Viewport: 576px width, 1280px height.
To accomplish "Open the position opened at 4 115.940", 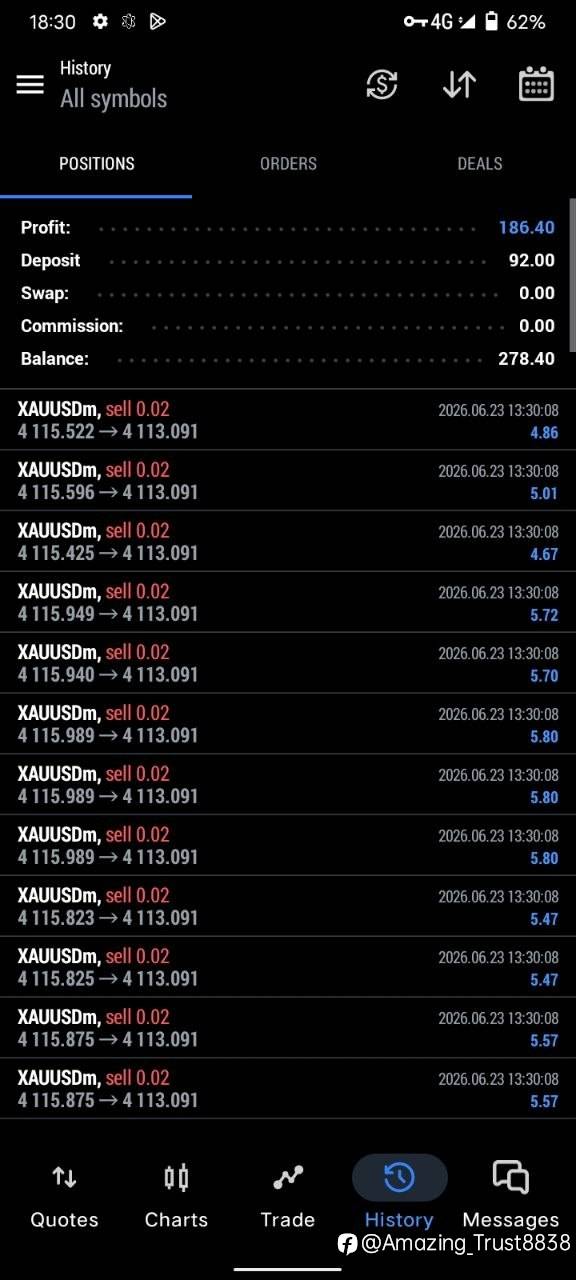I will pos(288,664).
